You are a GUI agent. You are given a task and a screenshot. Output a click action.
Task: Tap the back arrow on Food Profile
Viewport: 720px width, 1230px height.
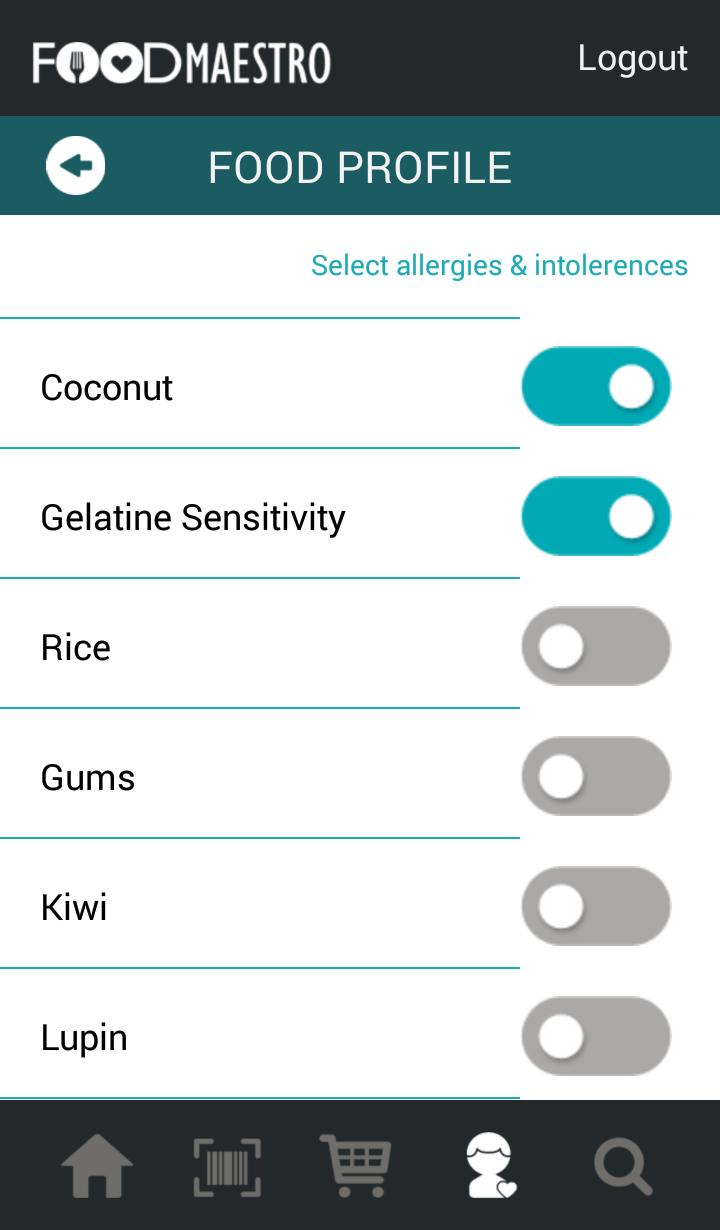75,164
